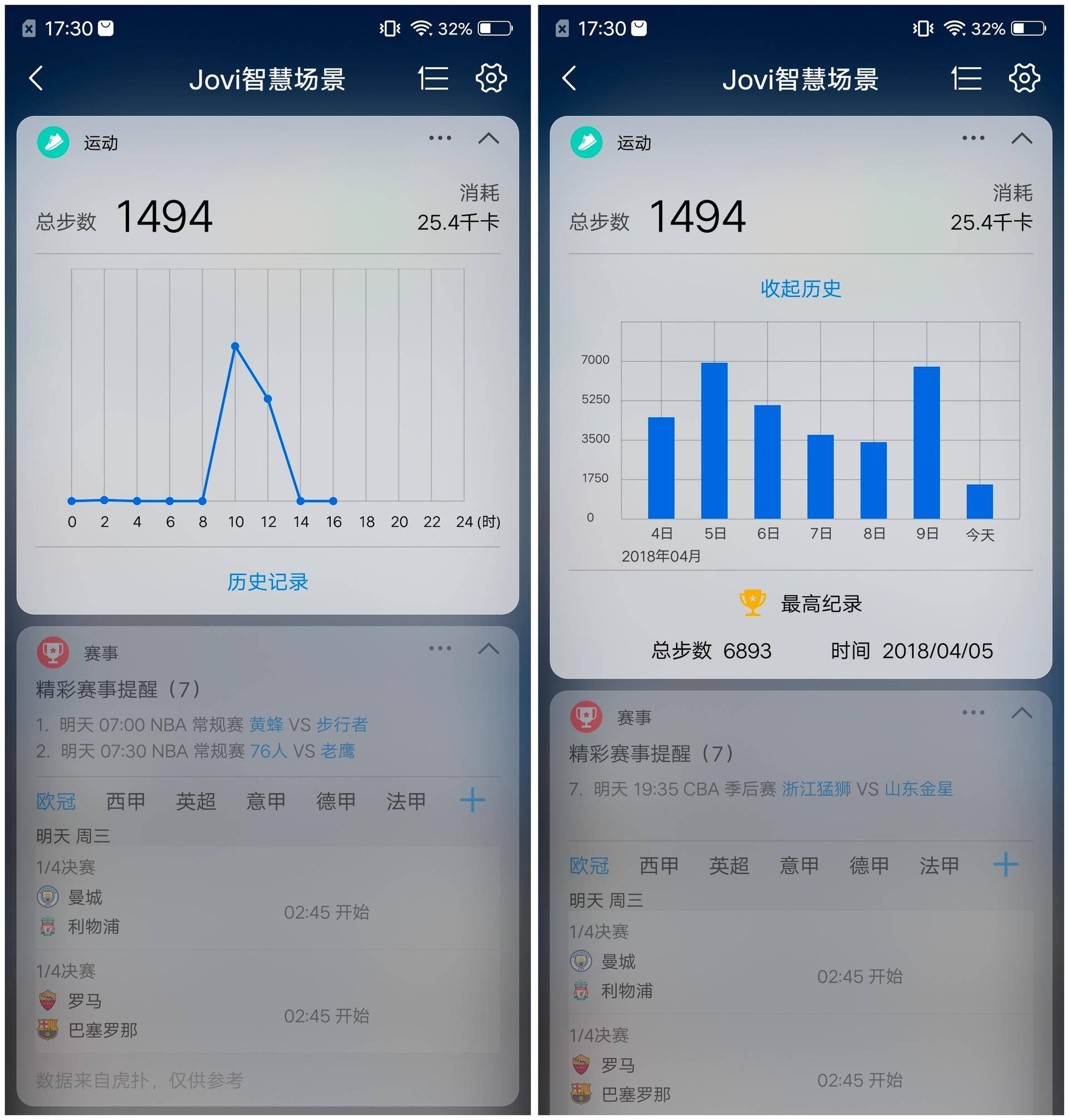The image size is (1069, 1120).
Task: Click the Roma club crest
Action: (x=48, y=999)
